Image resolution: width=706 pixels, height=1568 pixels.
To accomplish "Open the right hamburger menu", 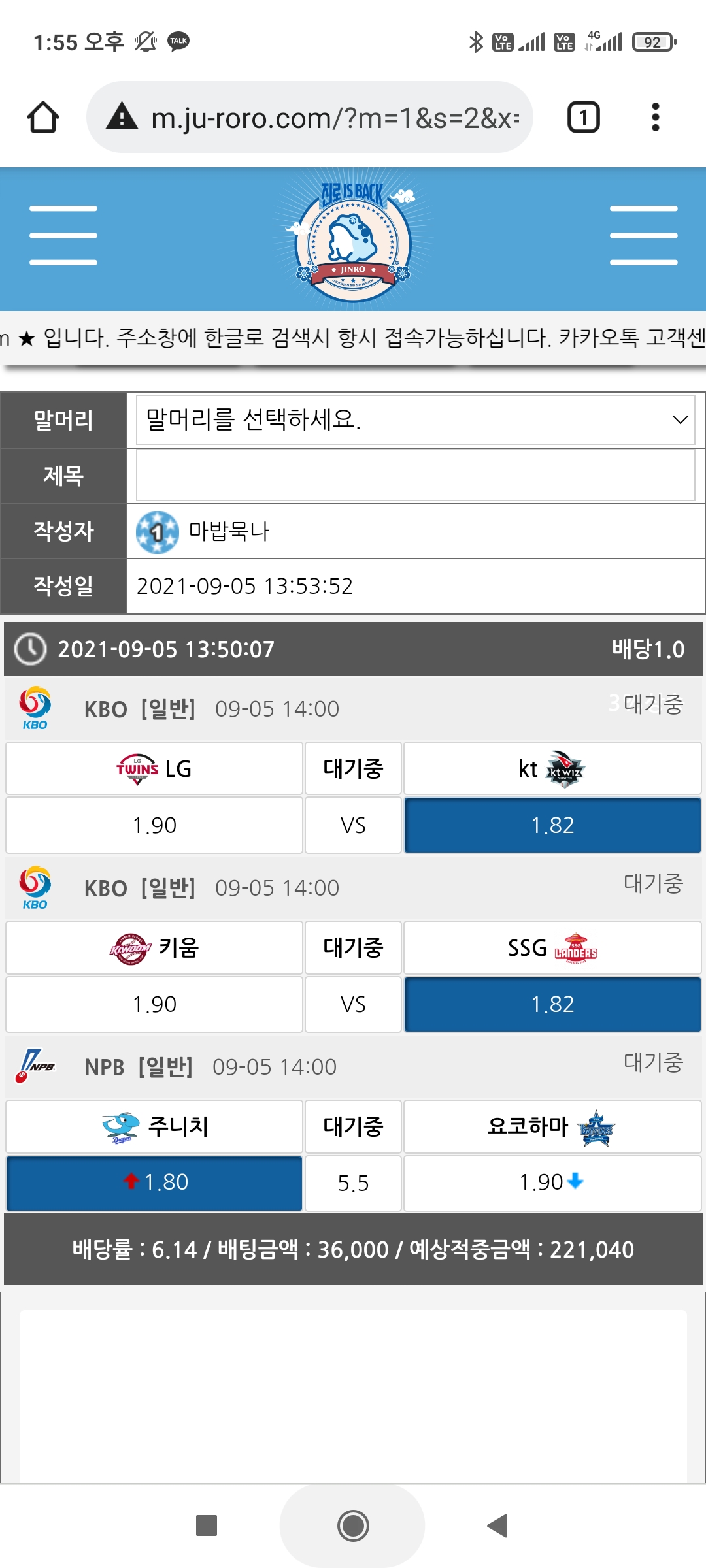I will tap(643, 235).
